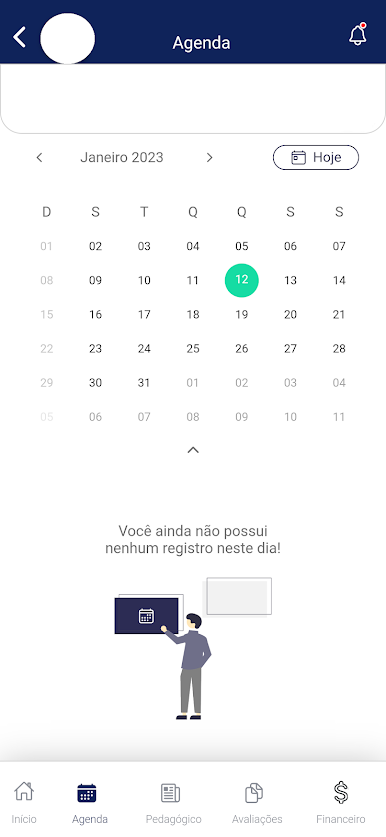Open the notifications bell
The image size is (386, 837).
(x=358, y=35)
